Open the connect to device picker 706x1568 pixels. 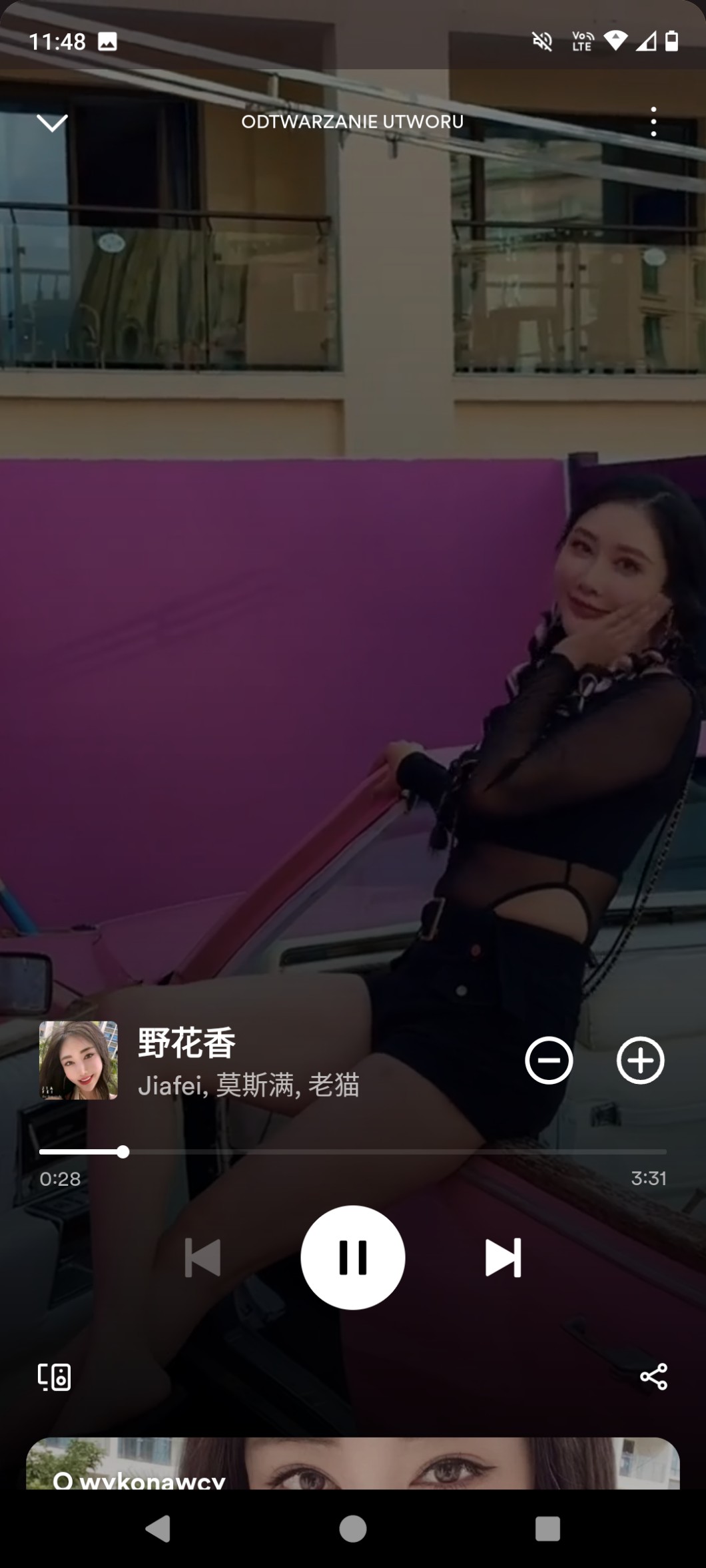(x=54, y=1377)
